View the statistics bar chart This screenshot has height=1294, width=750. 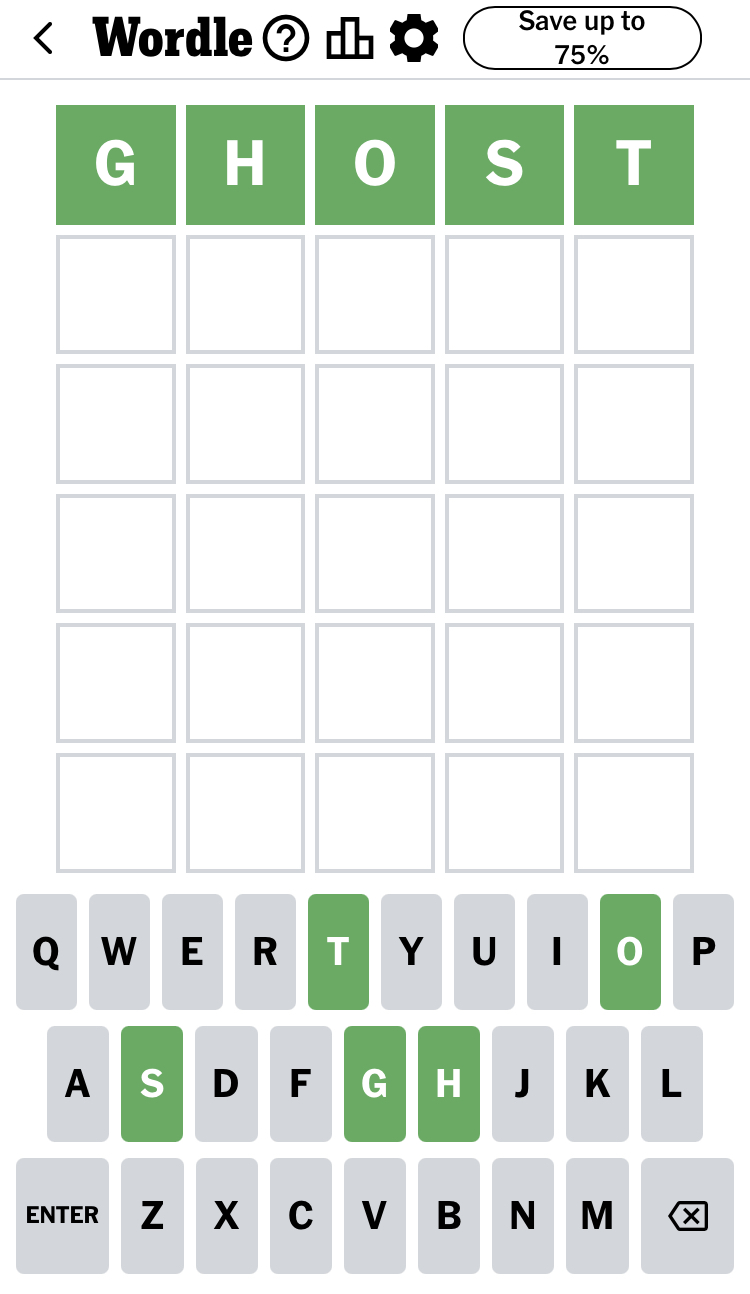pos(349,39)
